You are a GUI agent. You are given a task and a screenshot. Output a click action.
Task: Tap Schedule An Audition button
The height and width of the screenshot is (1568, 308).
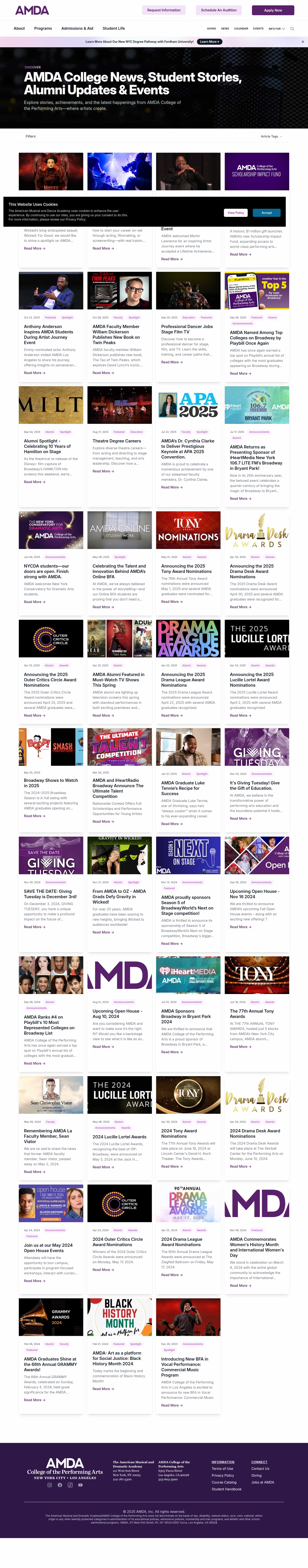coord(219,10)
